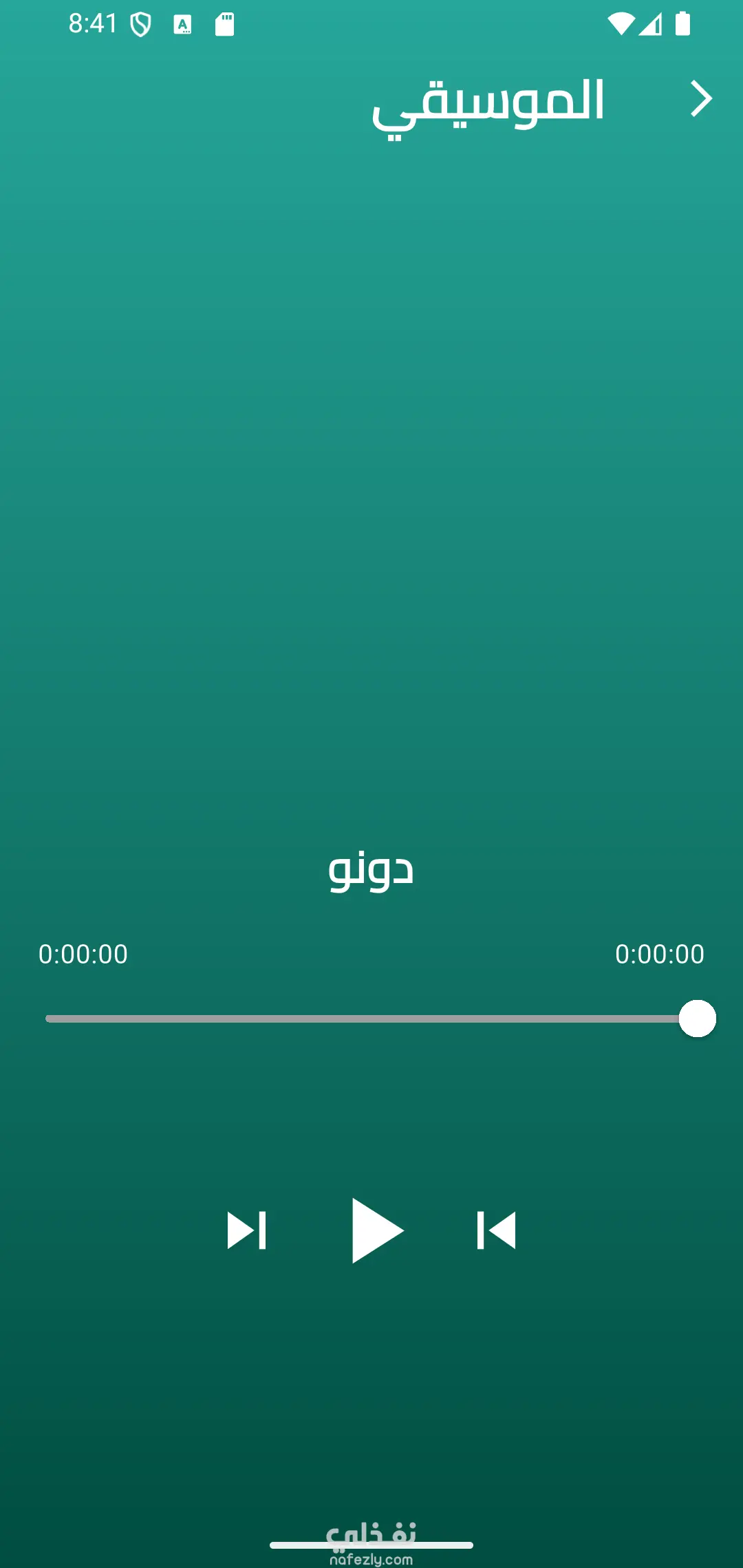Play the track دونو

(x=376, y=1230)
